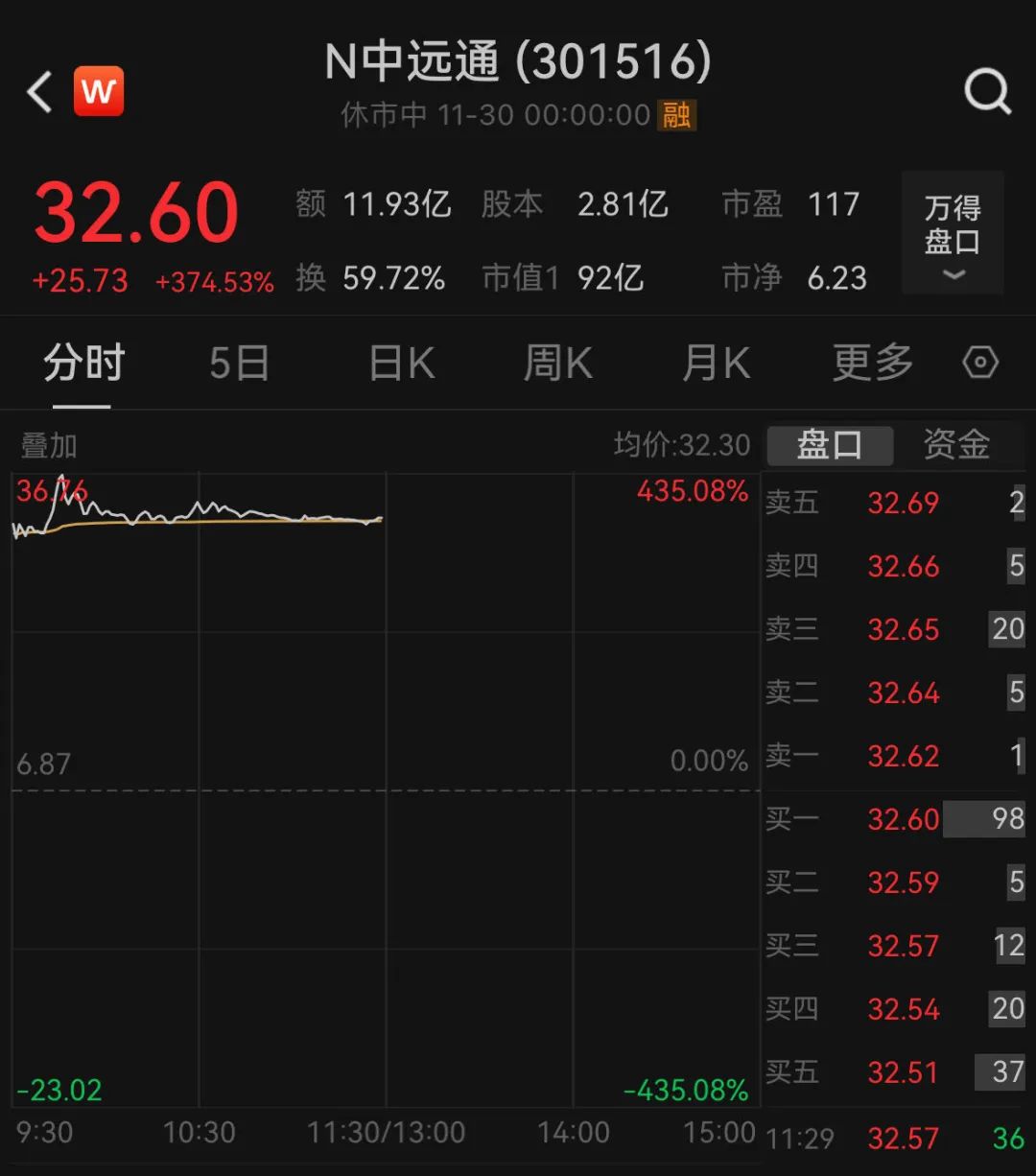Select the 月K chart tab
The height and width of the screenshot is (1176, 1036).
click(x=716, y=364)
